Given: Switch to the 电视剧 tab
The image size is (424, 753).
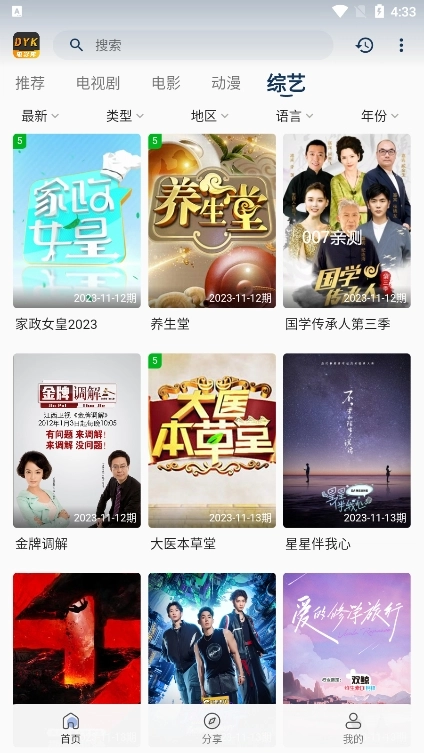Looking at the screenshot, I should pos(98,83).
